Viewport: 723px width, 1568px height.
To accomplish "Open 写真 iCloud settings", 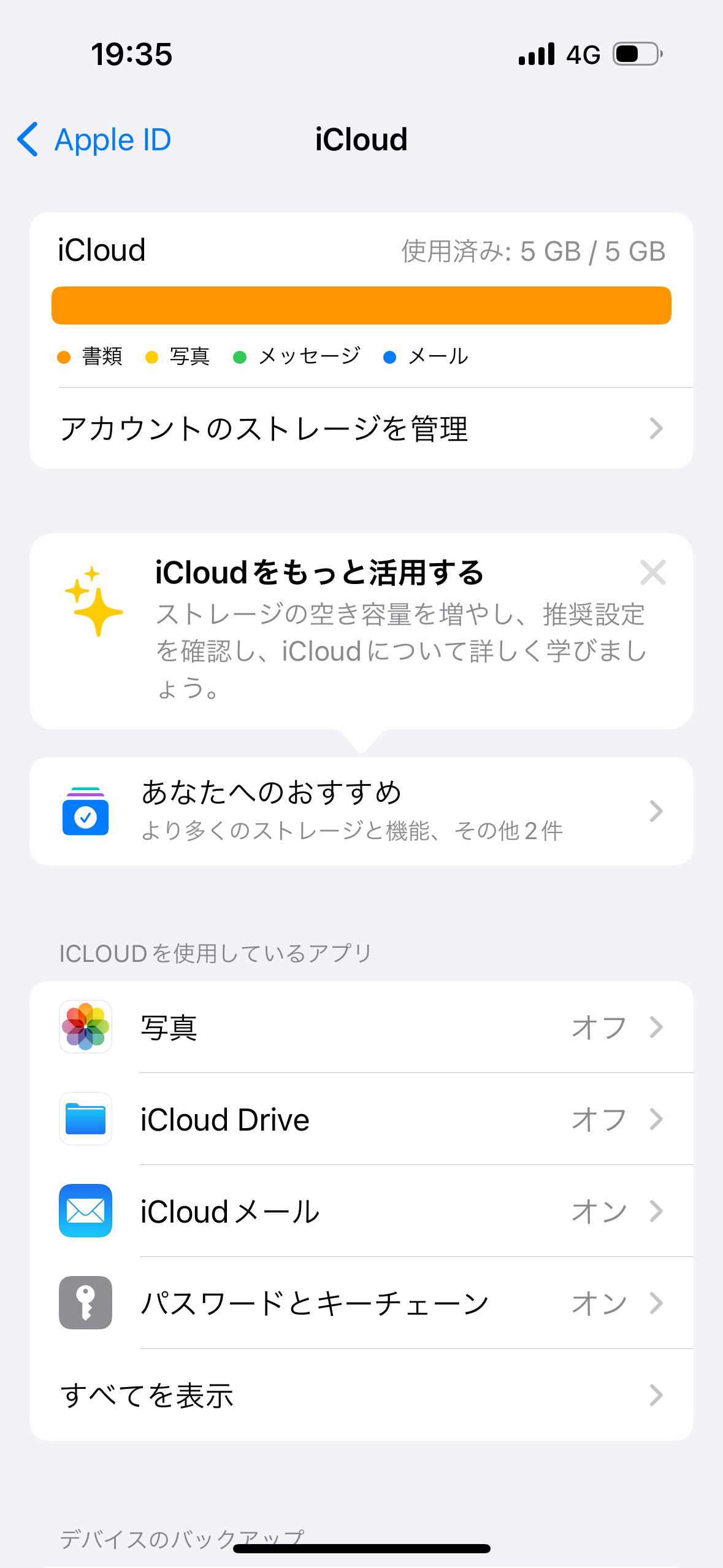I will 361,1027.
